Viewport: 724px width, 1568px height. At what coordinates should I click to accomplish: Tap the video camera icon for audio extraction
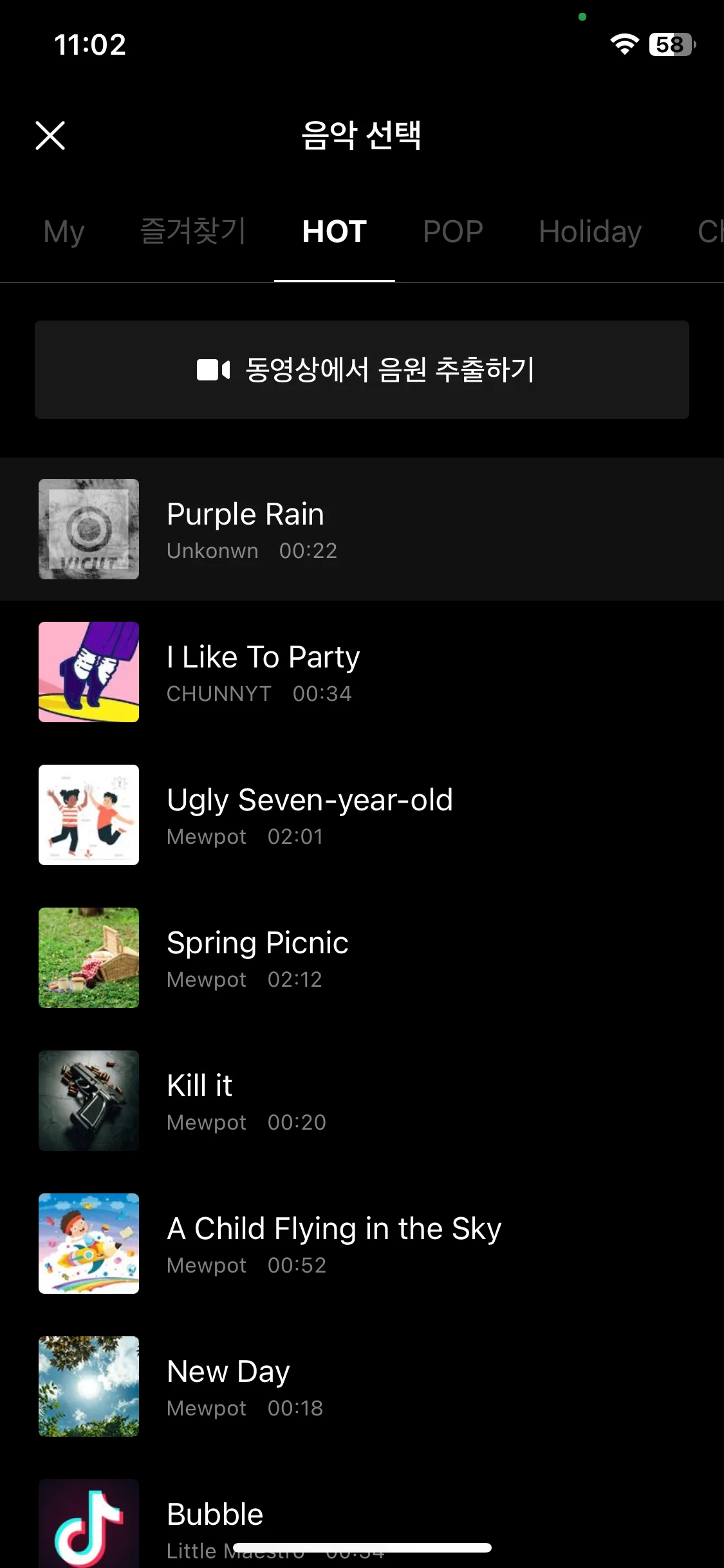click(212, 369)
